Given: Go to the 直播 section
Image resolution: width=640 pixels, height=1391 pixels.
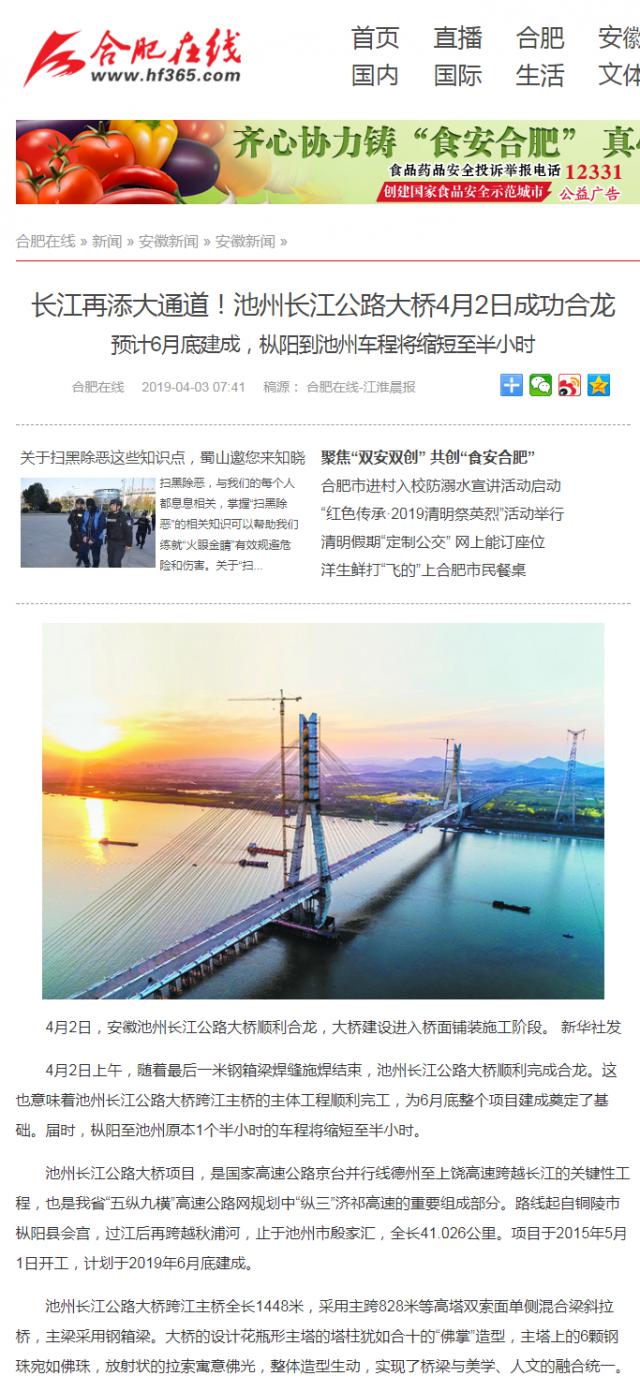Looking at the screenshot, I should (457, 38).
